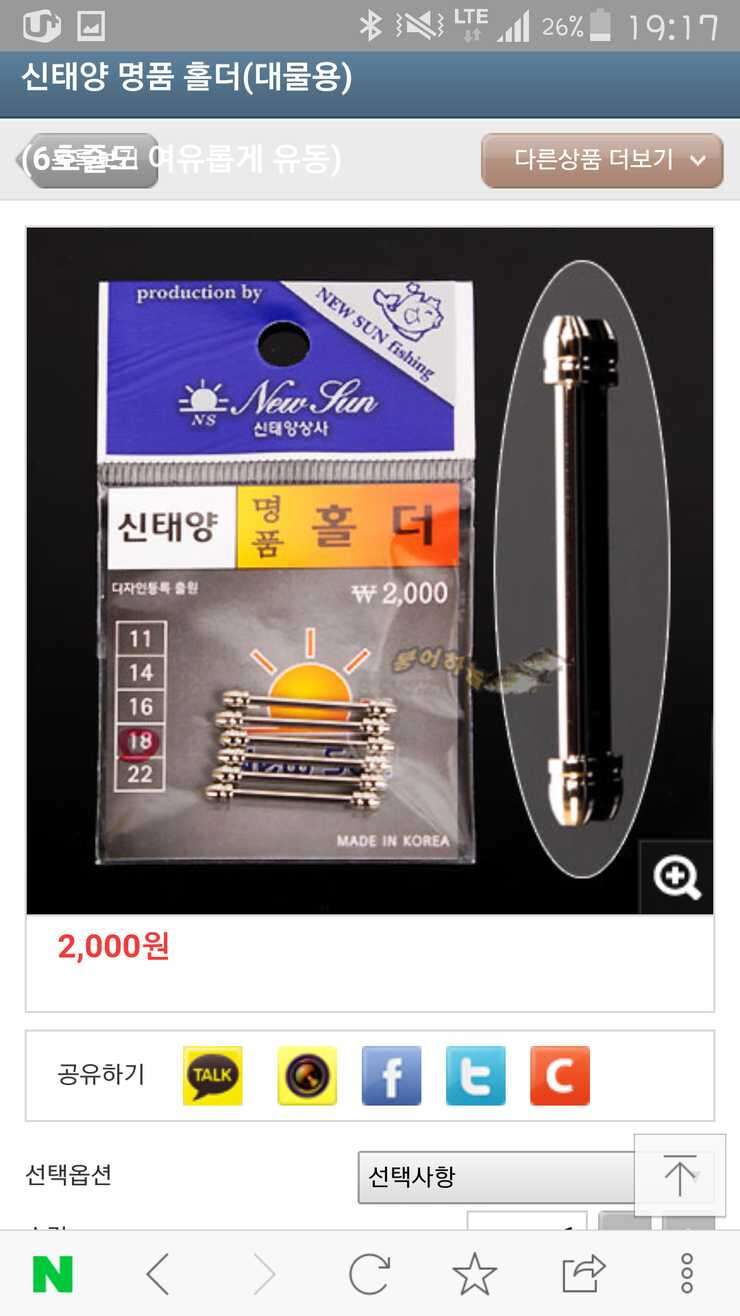740x1316 pixels.
Task: Bookmark this page with the star
Action: pos(474,1274)
